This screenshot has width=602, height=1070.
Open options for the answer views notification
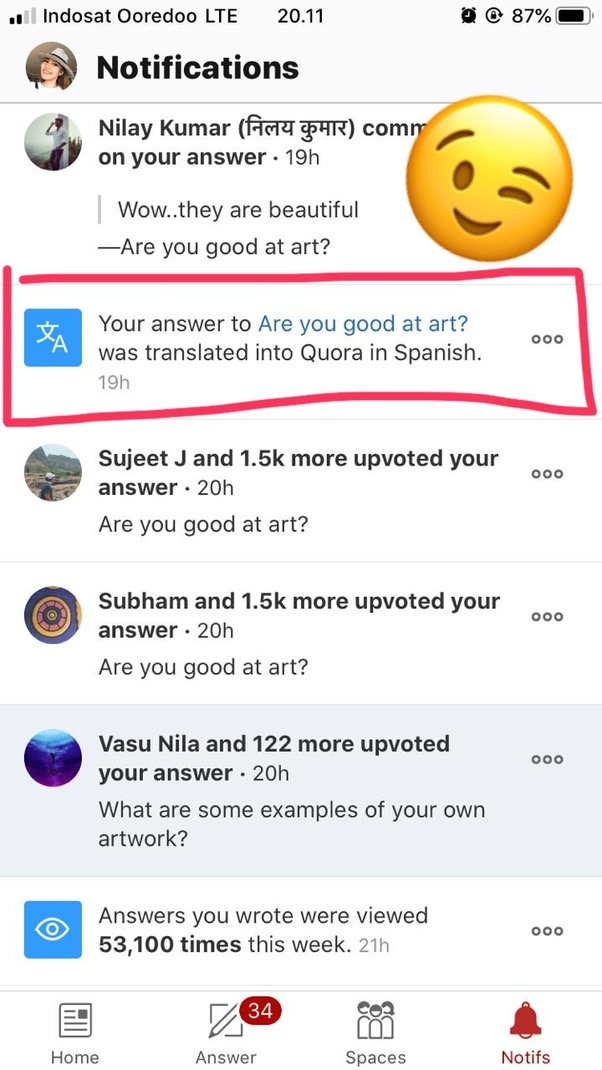pos(547,931)
